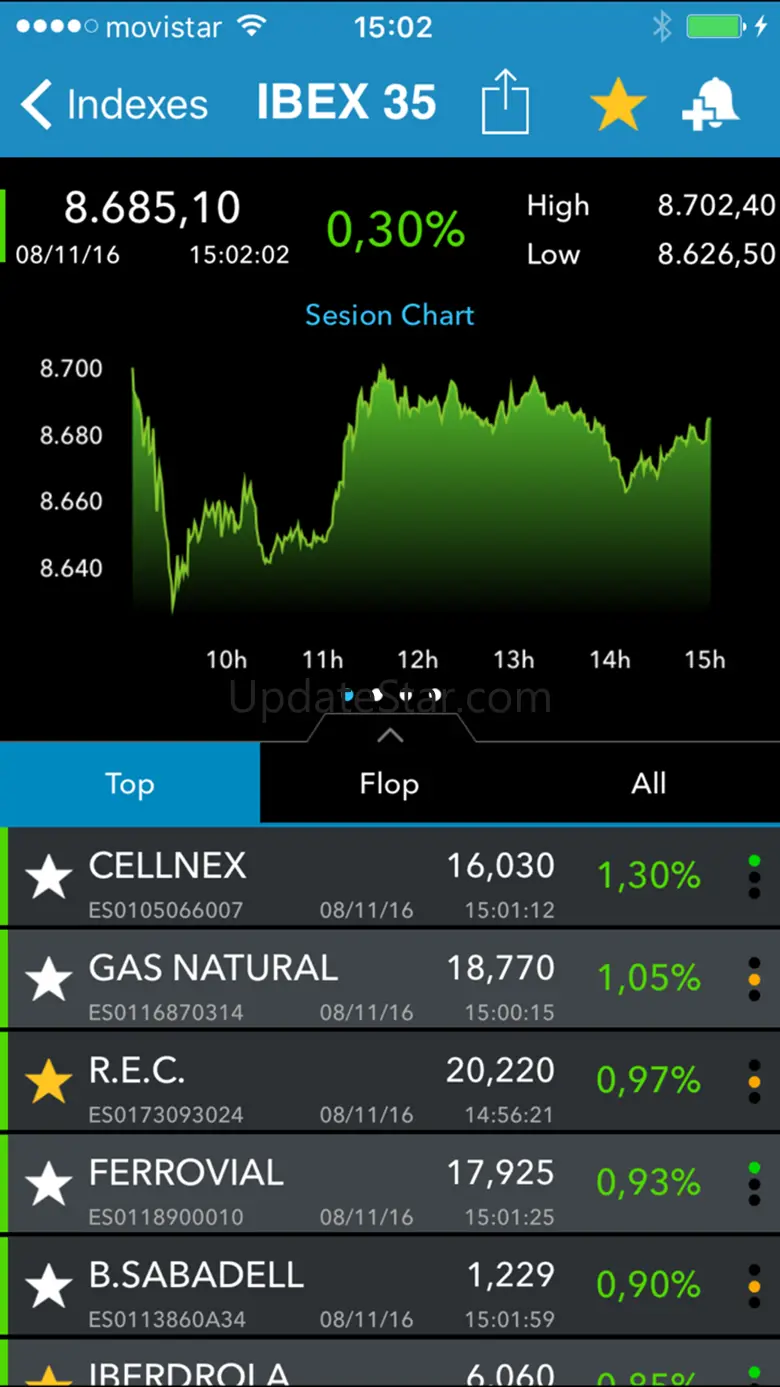
Task: Star the FERROVIAL stock
Action: click(48, 1186)
